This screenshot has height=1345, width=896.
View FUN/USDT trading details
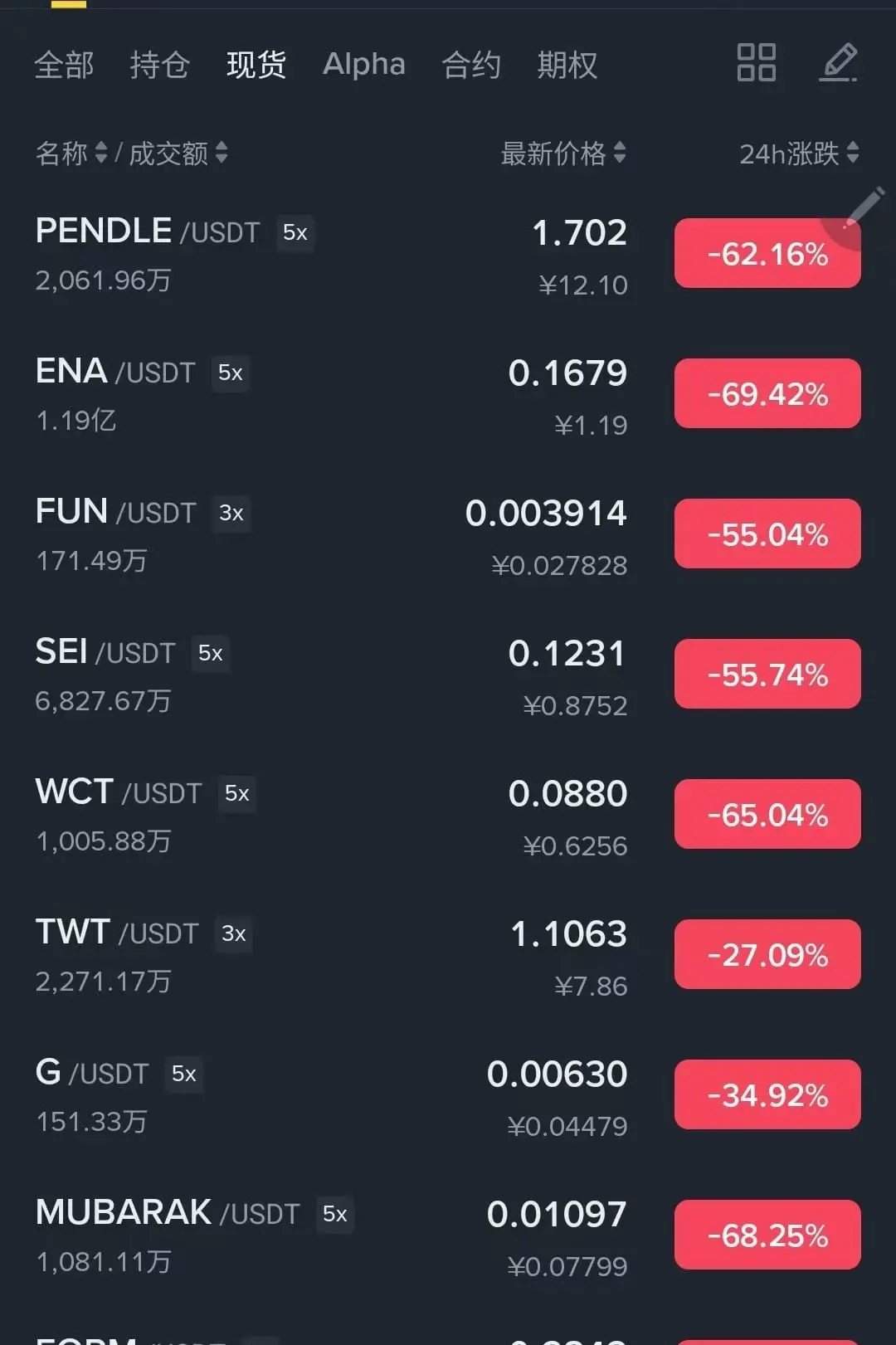115,513
